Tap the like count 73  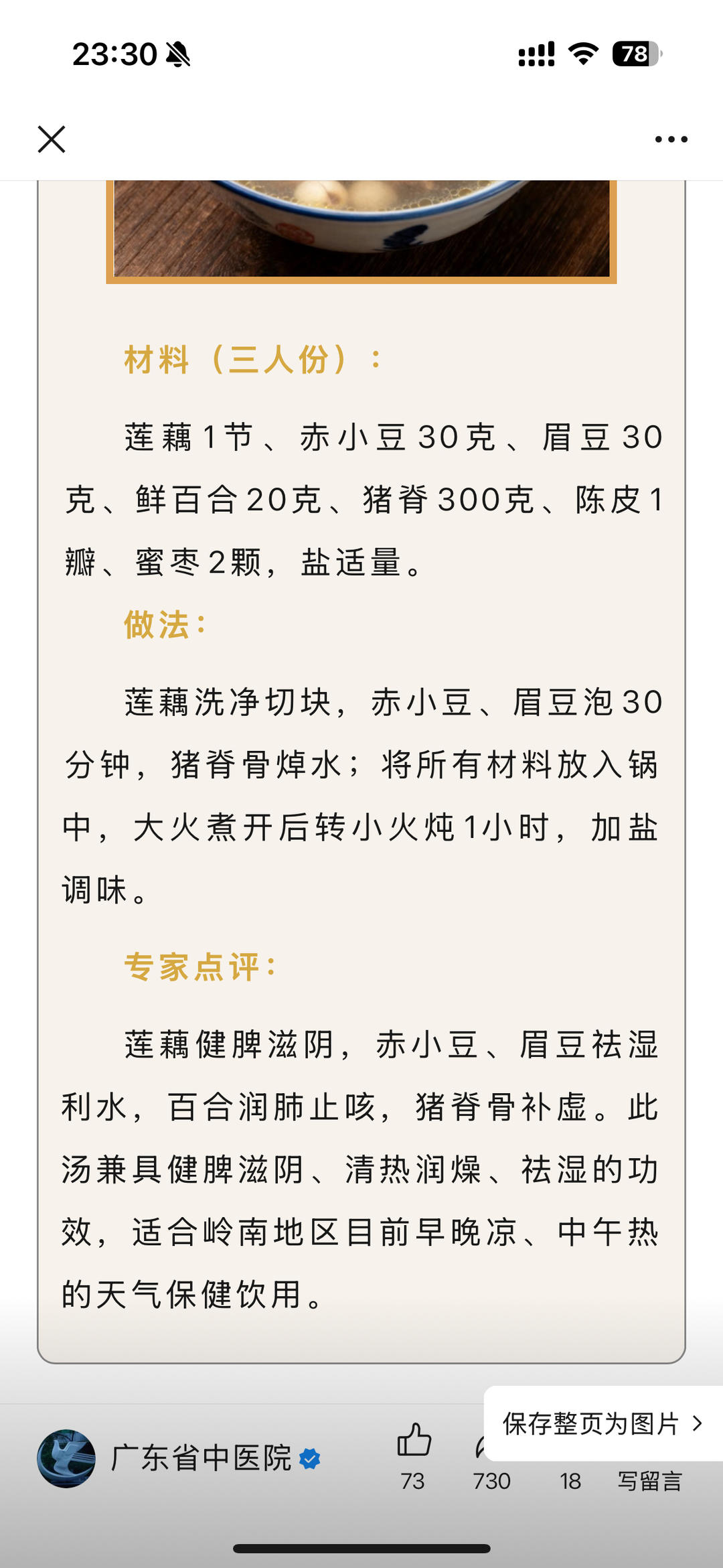413,1482
